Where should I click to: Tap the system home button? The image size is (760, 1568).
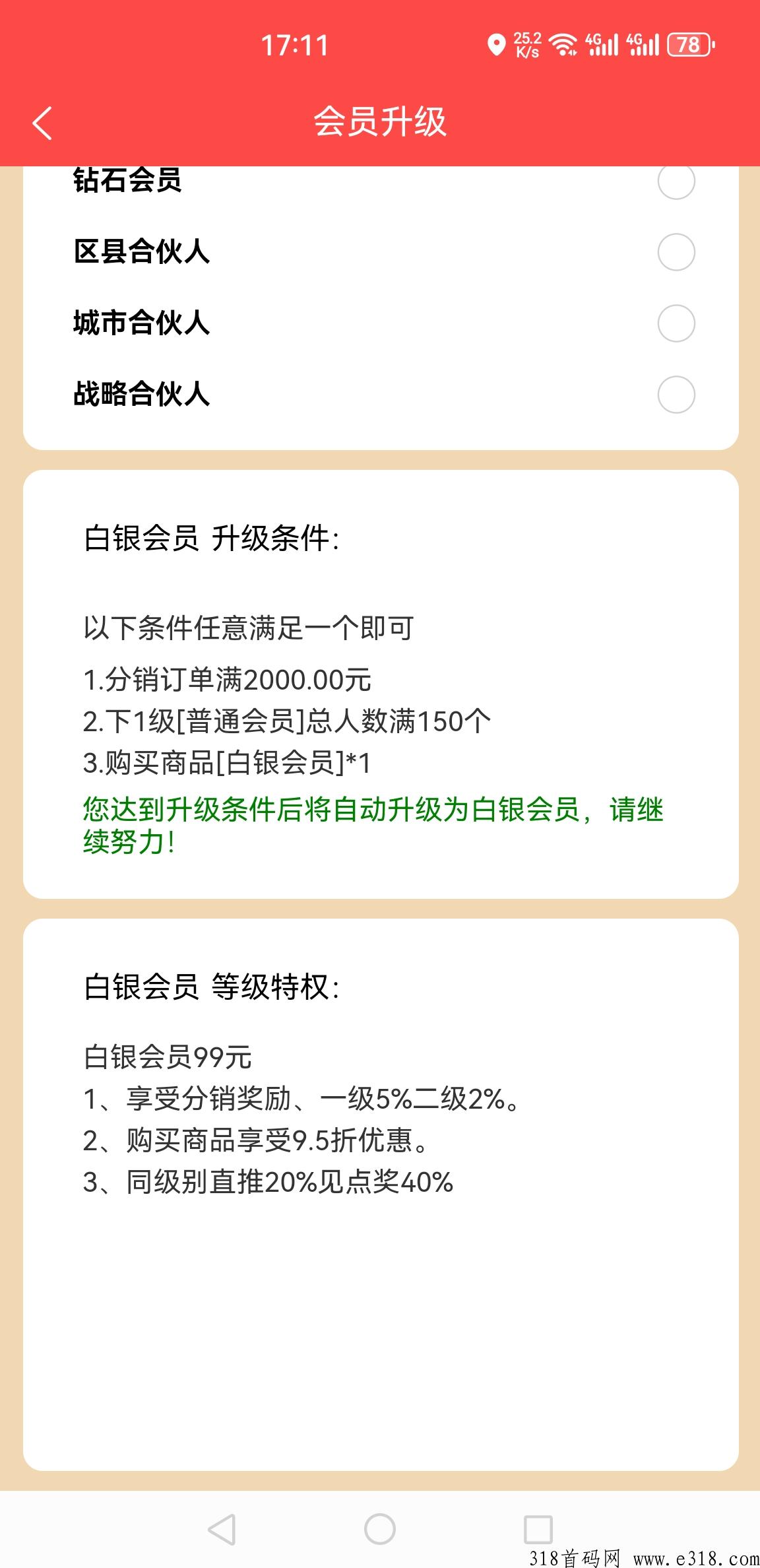(380, 1529)
